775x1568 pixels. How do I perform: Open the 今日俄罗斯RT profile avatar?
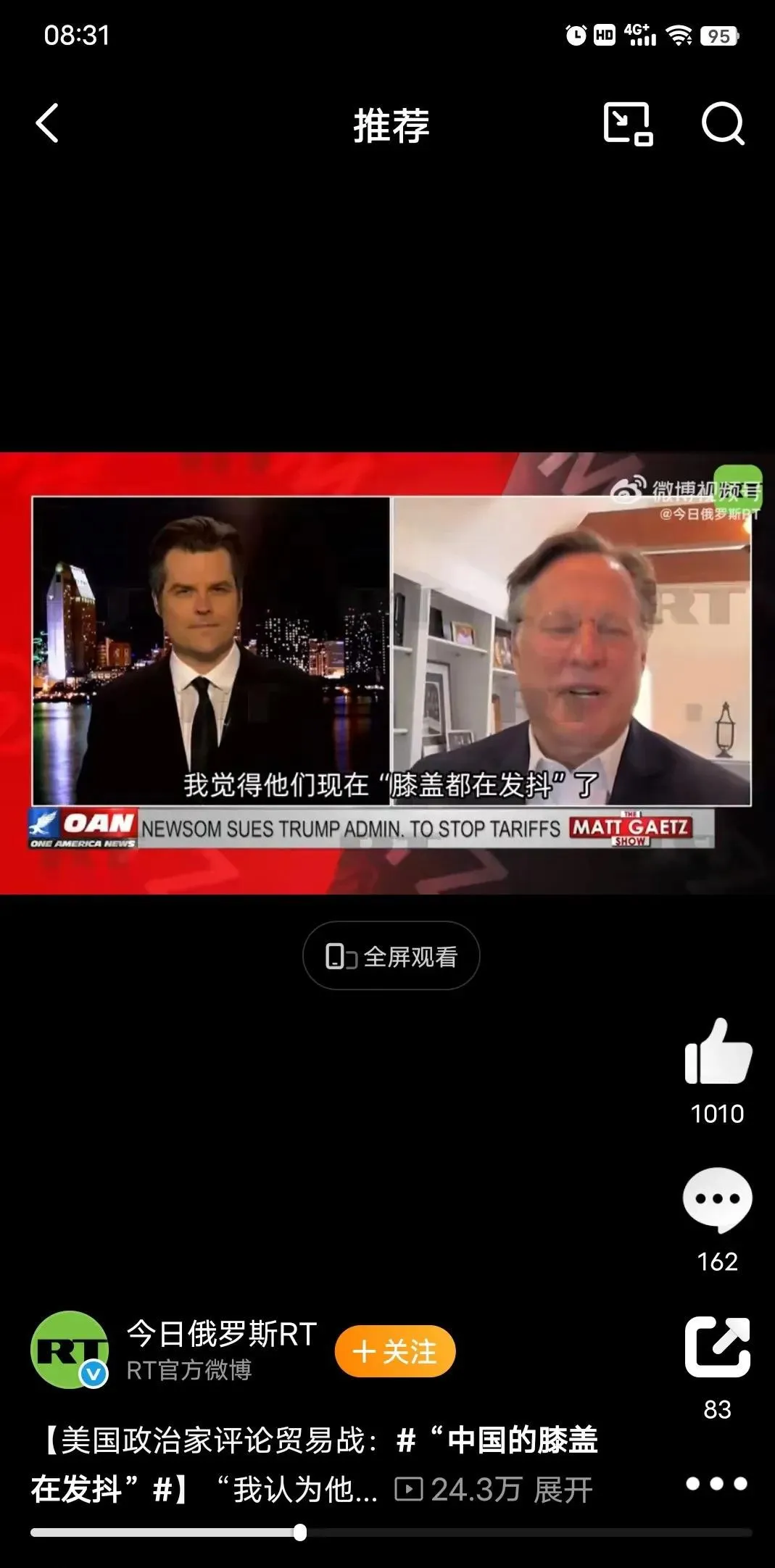click(x=70, y=1351)
